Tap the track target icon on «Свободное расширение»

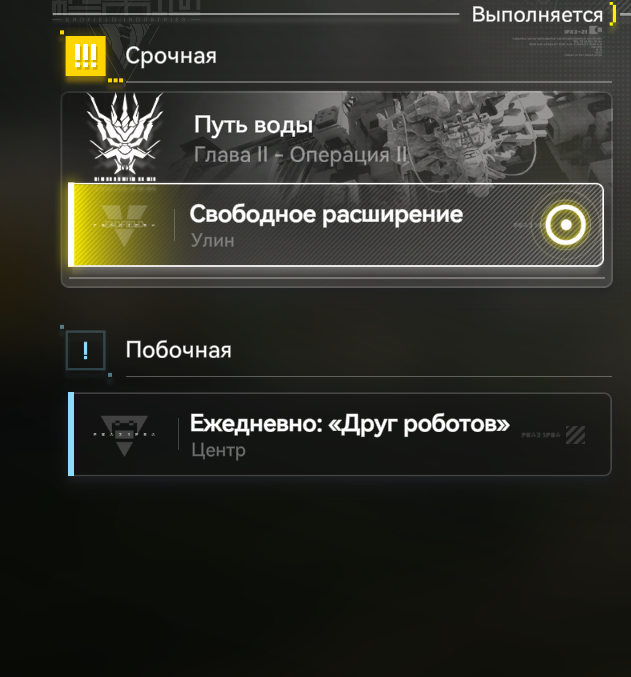566,226
